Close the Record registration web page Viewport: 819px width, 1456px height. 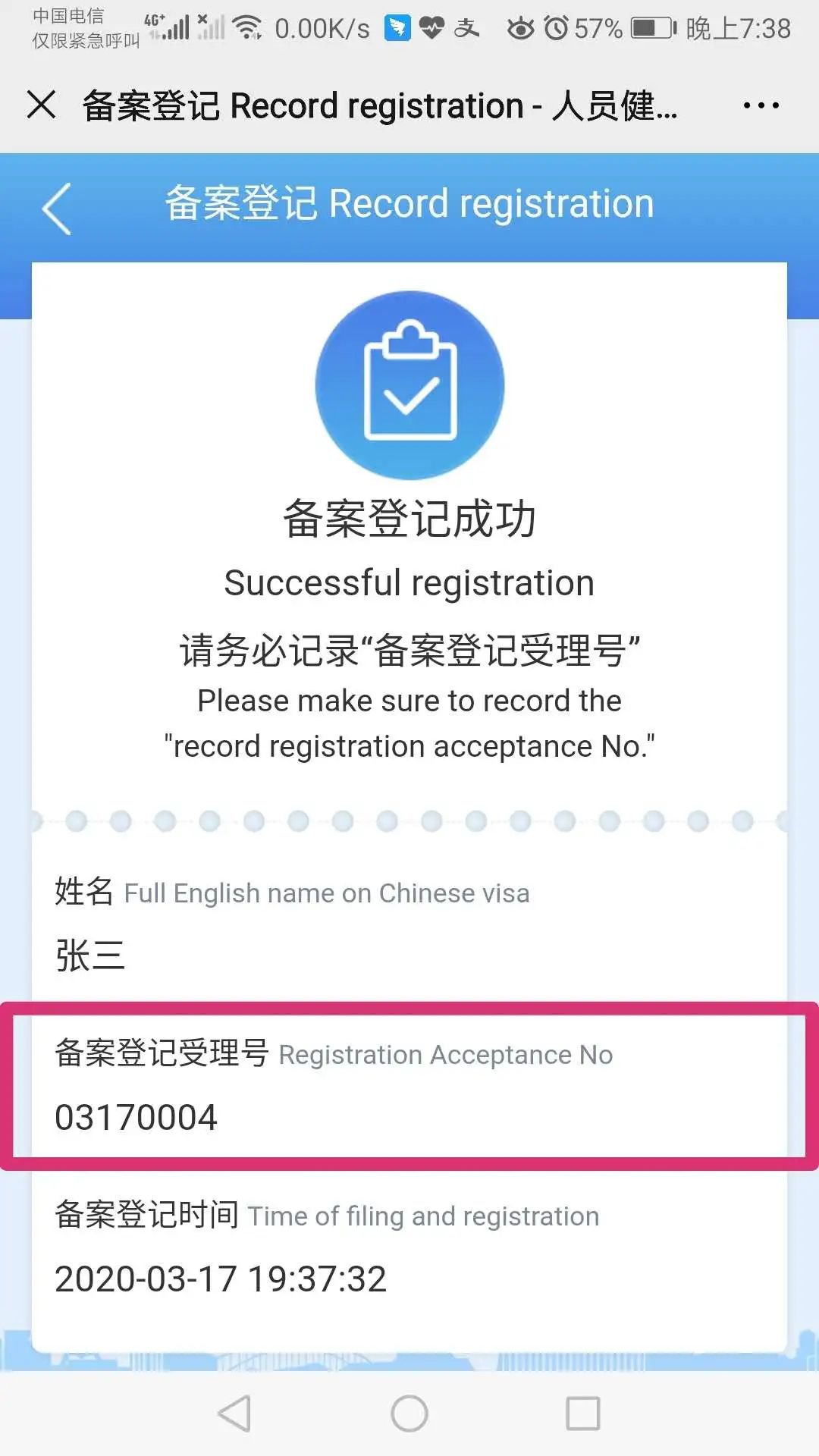coord(42,105)
